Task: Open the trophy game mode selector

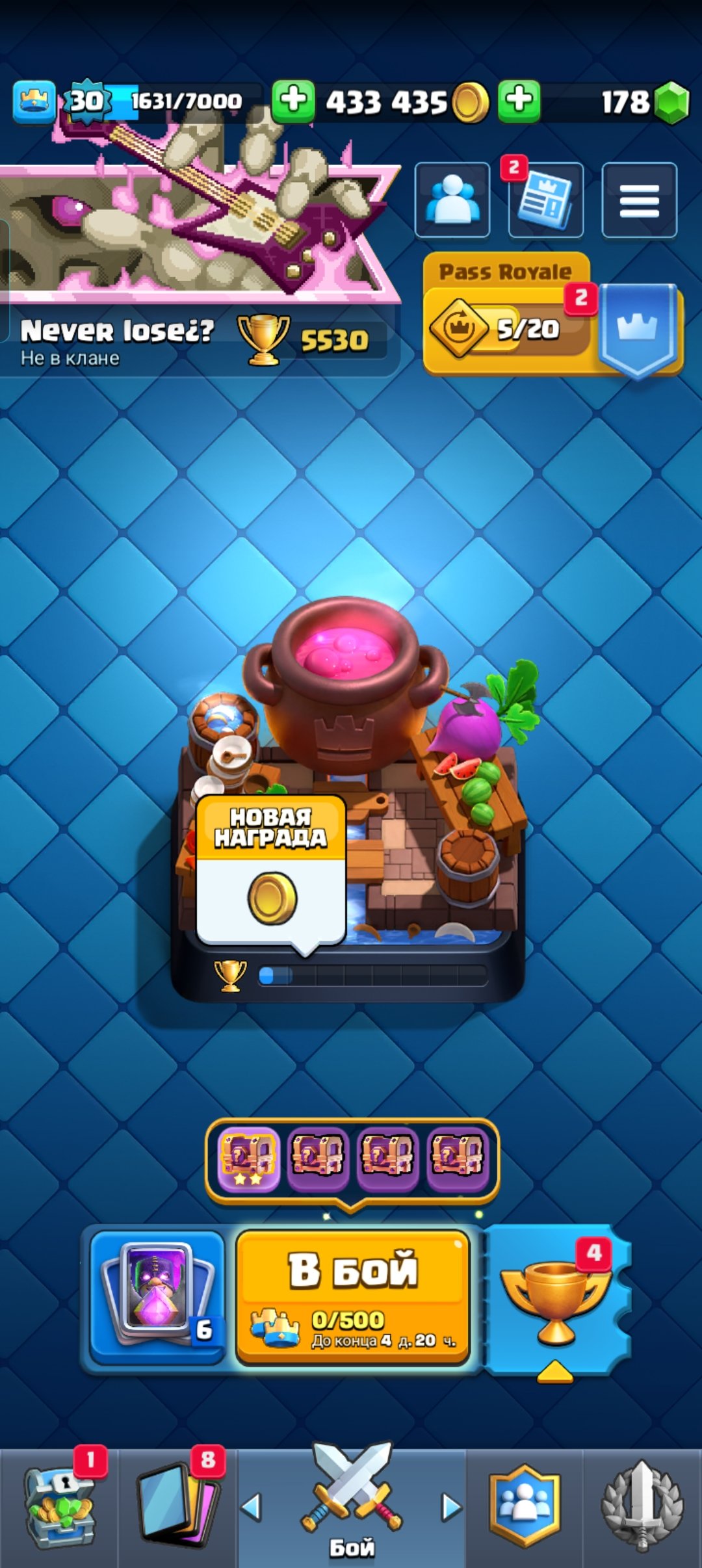Action: pyautogui.click(x=556, y=1299)
